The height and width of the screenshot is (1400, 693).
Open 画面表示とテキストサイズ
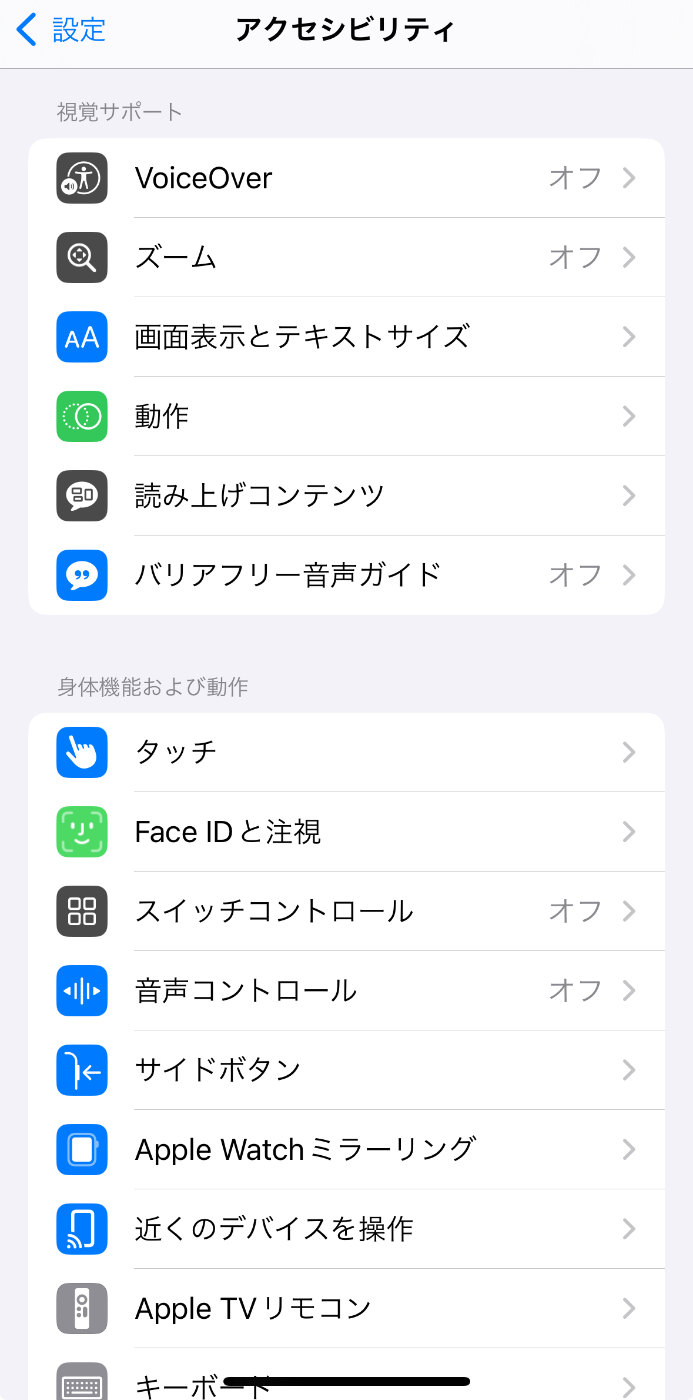(x=346, y=337)
